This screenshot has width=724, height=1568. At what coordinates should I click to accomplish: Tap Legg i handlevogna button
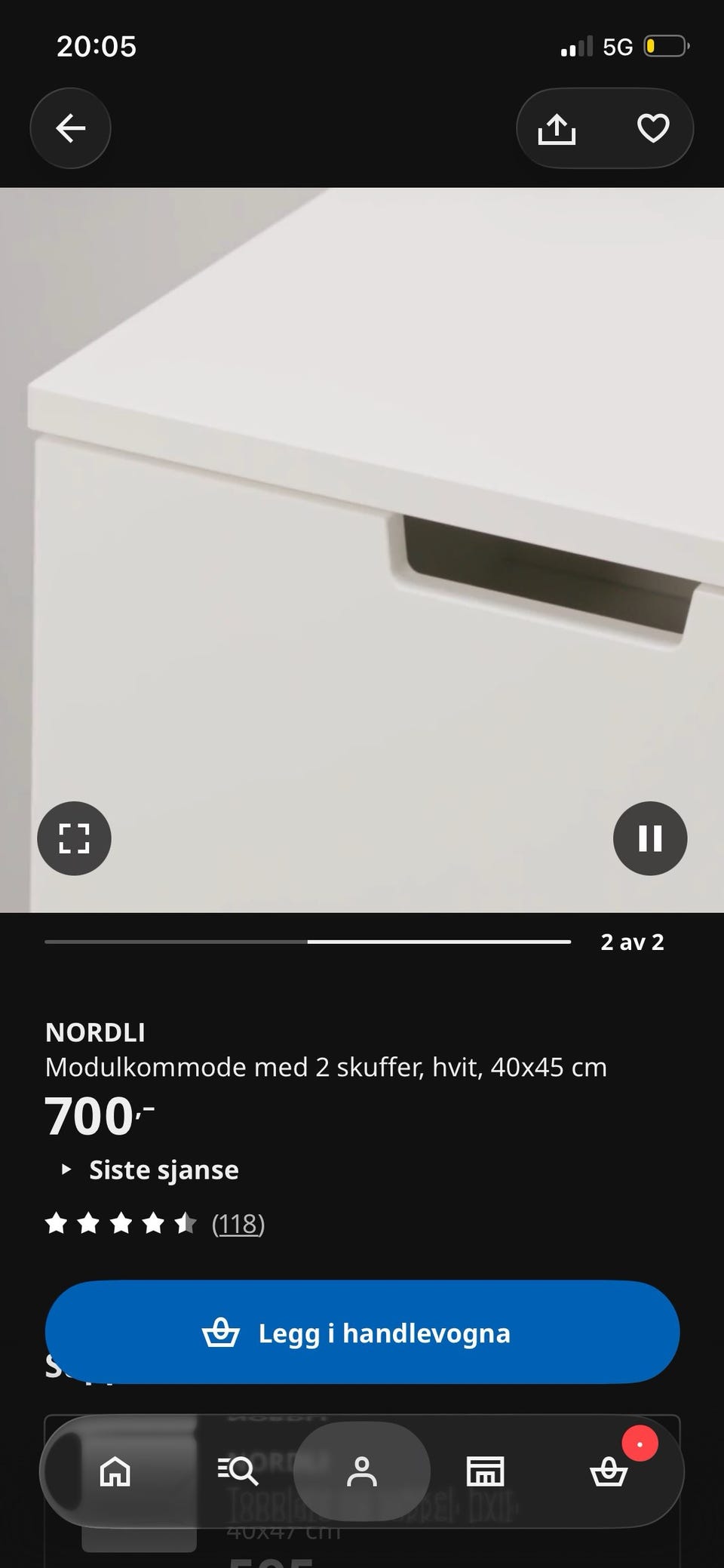point(362,1333)
